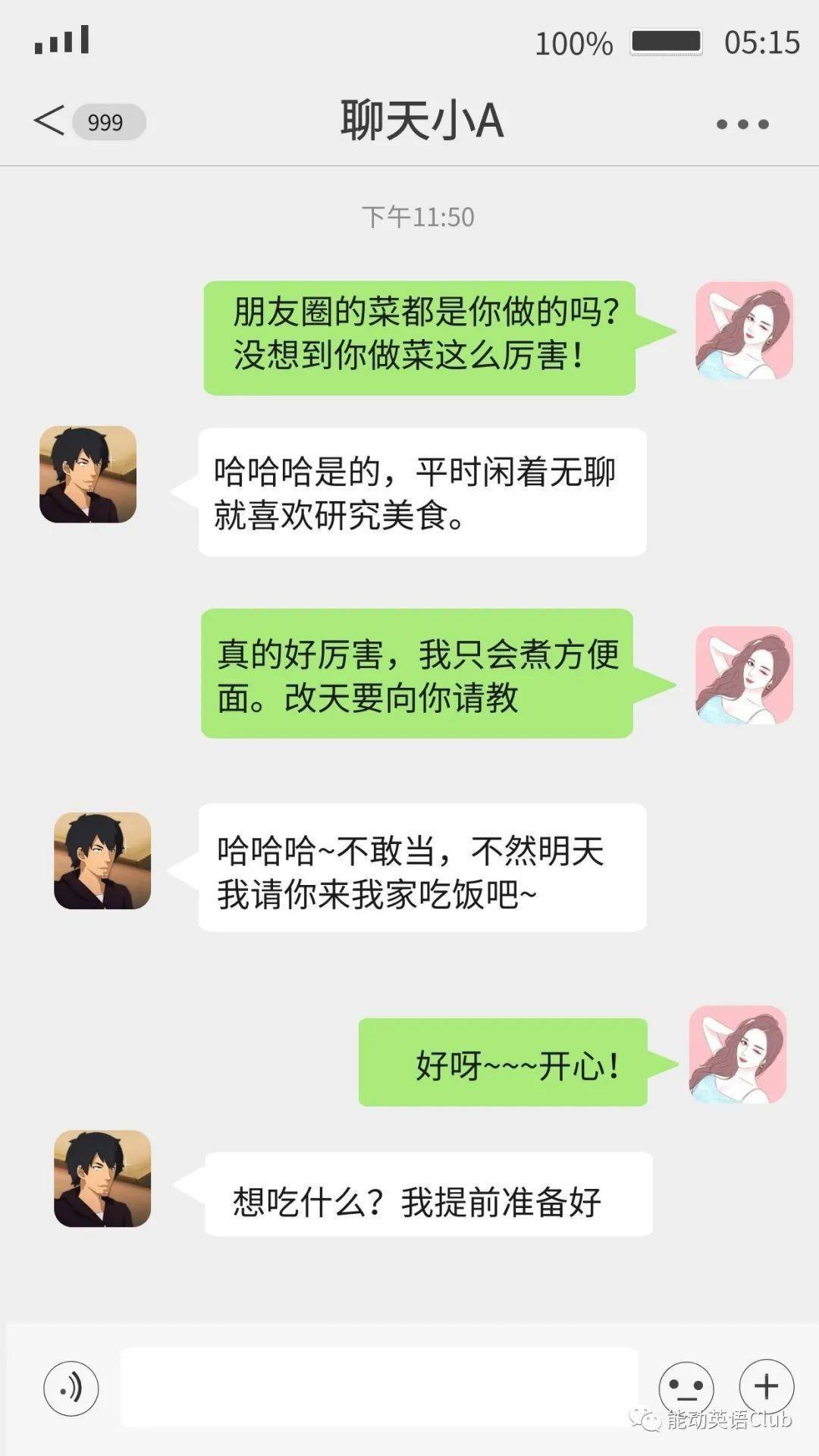Open the three-dots chat options menu

(742, 124)
